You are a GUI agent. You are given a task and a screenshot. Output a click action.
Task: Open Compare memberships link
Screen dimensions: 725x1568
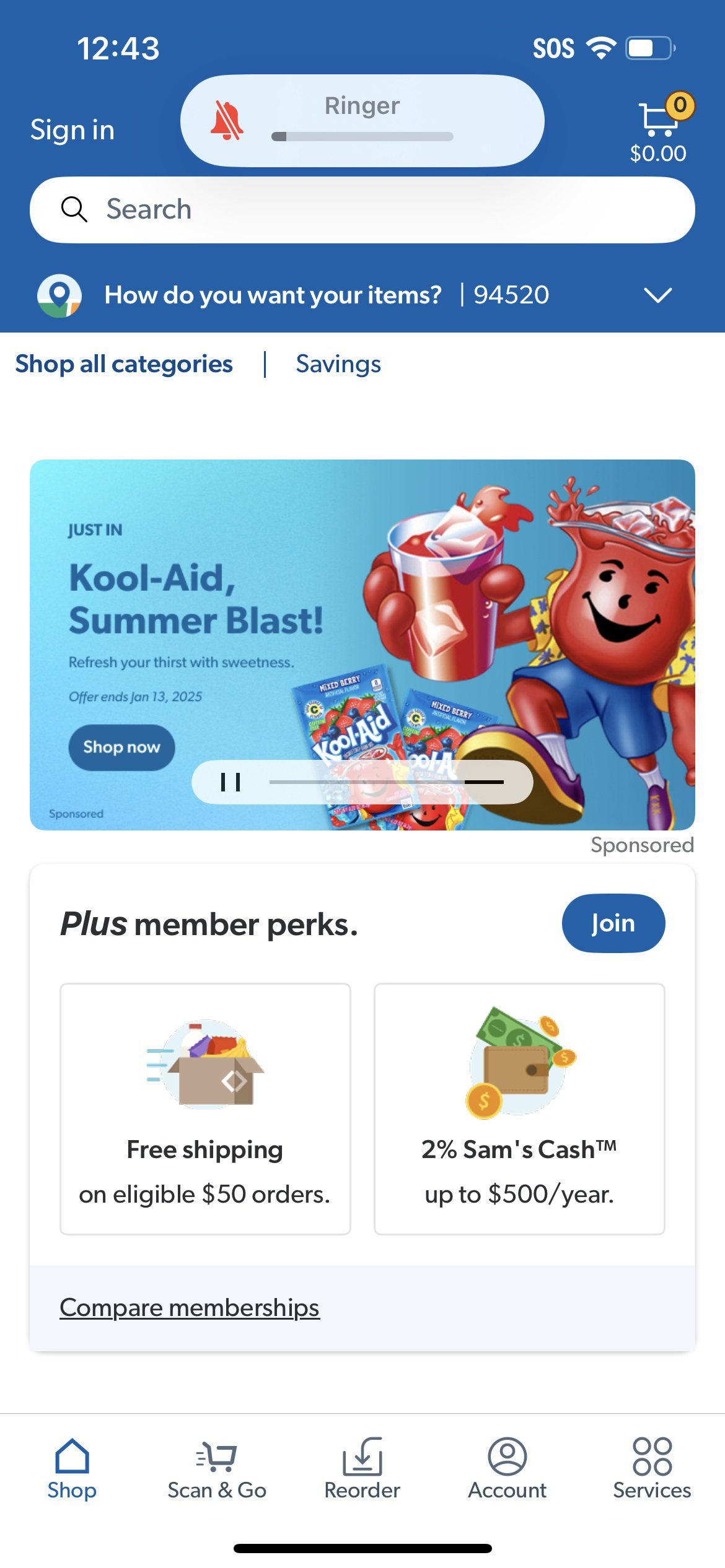click(x=190, y=1308)
